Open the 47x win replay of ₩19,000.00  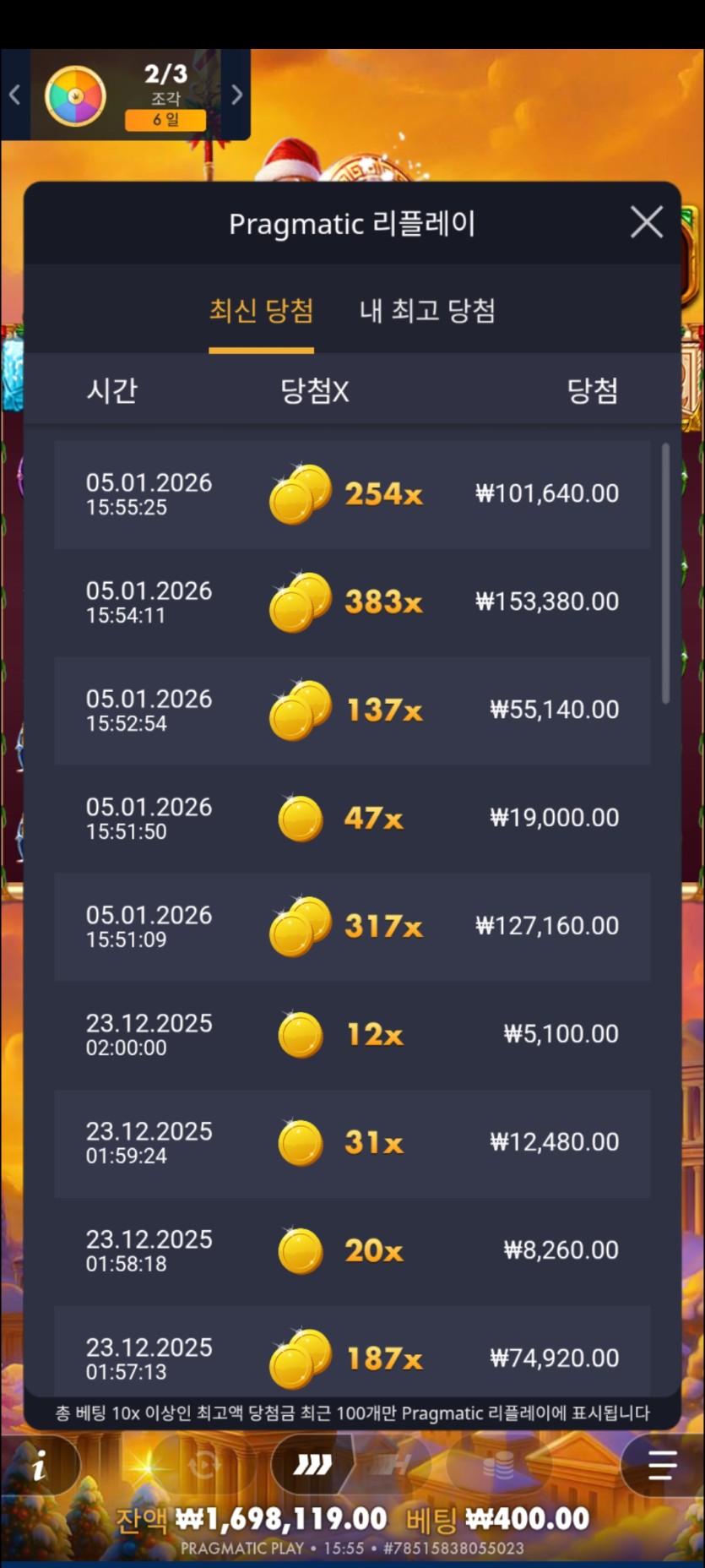click(352, 819)
